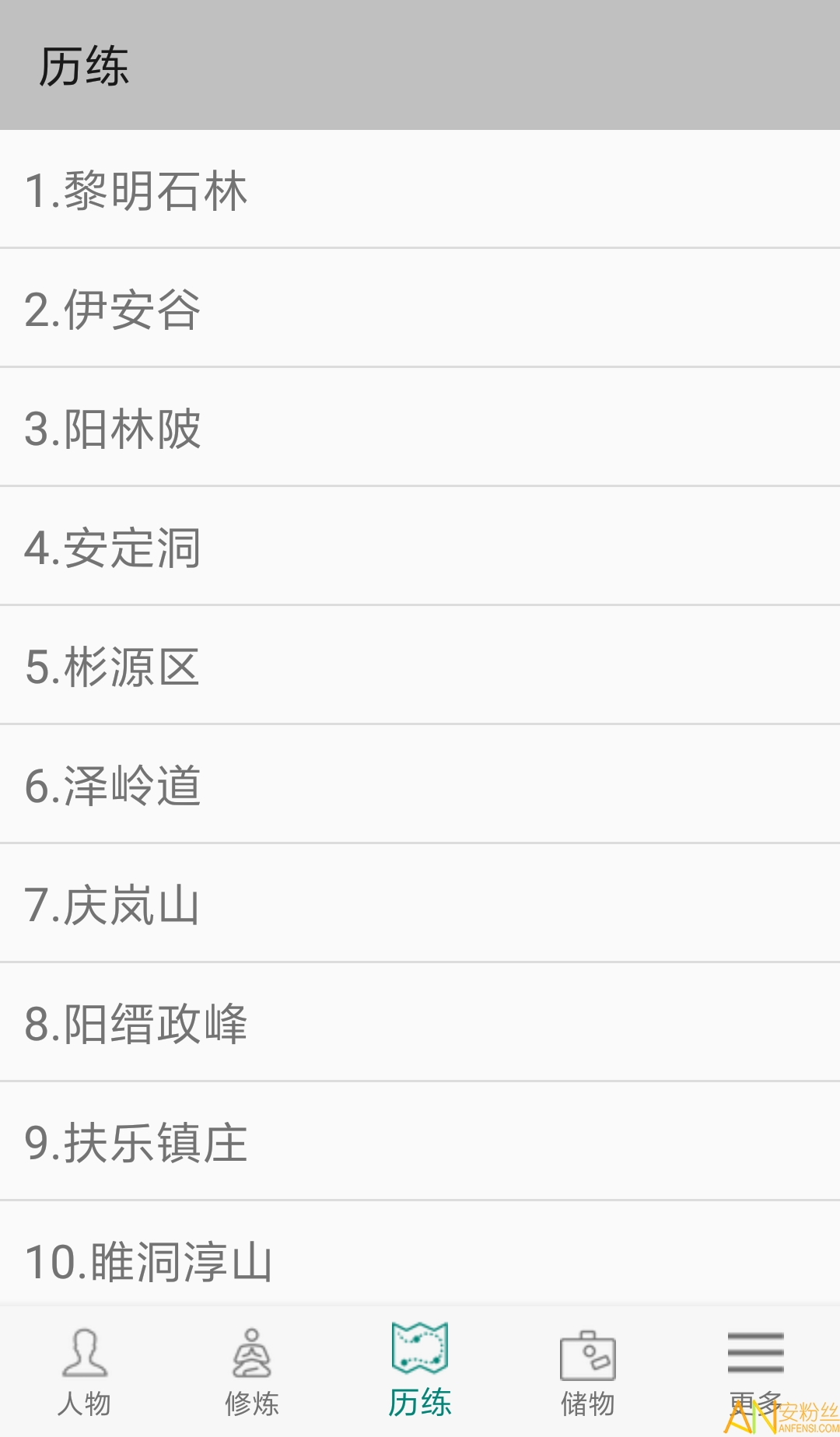
Task: Open 10.睢洞淳山
Action: 420,1259
